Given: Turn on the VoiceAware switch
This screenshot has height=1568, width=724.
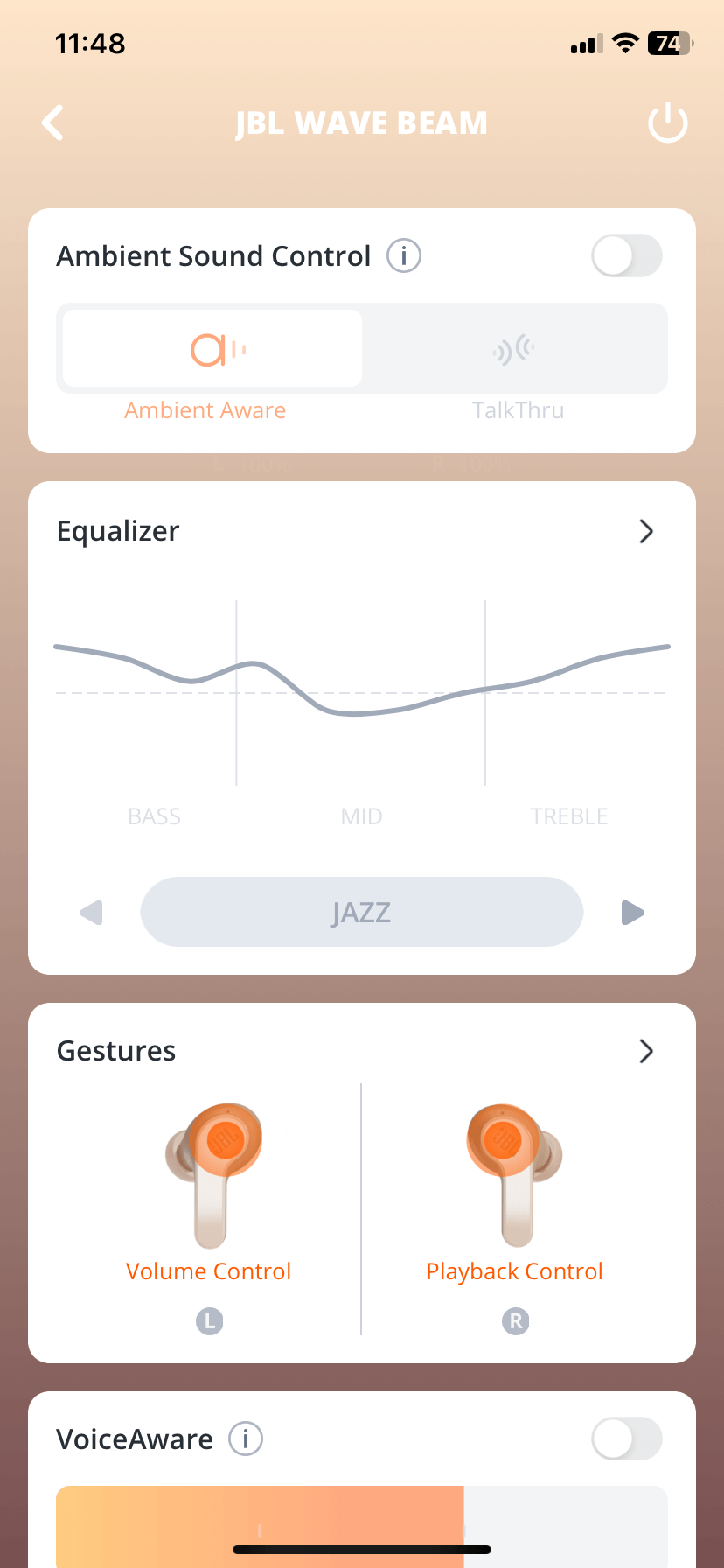Looking at the screenshot, I should point(626,1438).
